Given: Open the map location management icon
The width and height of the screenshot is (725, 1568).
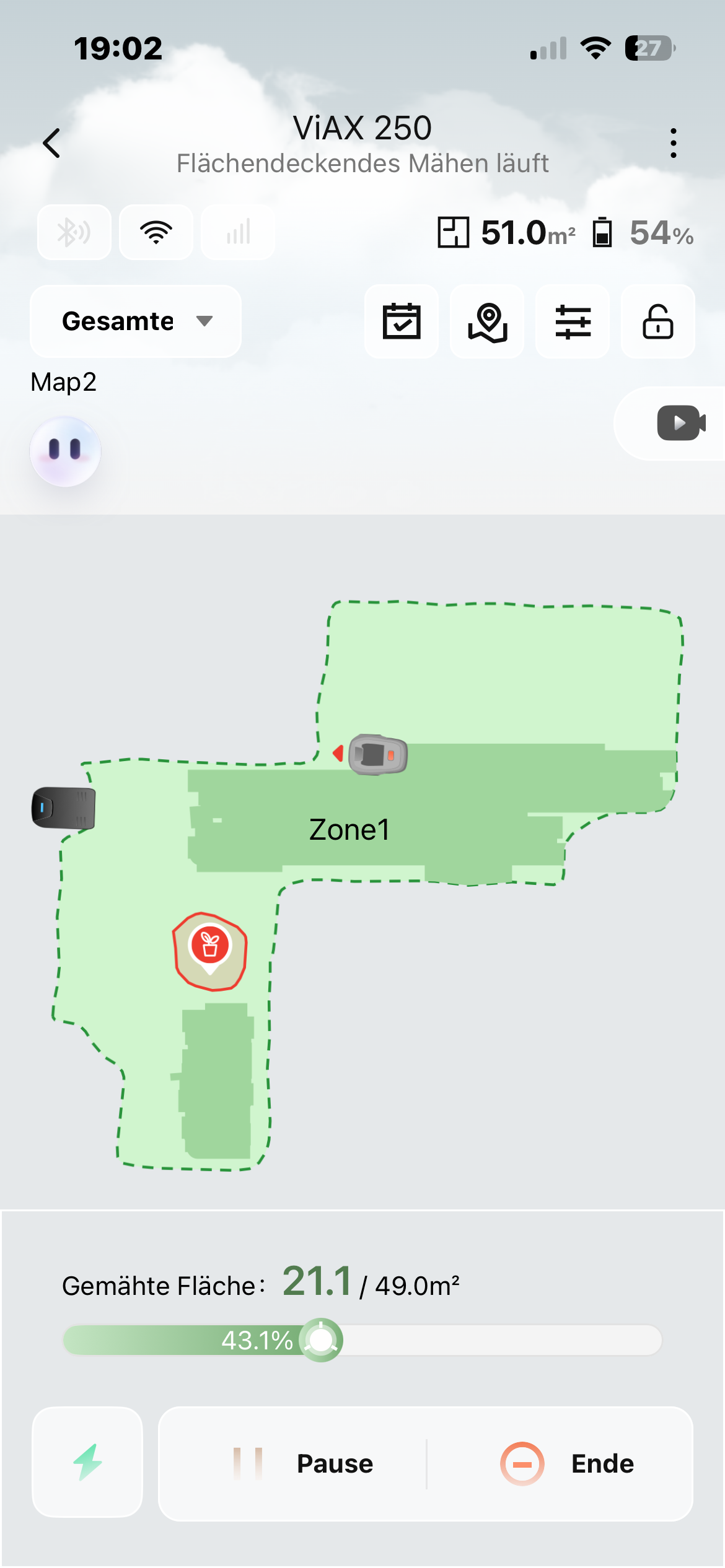Looking at the screenshot, I should click(x=487, y=321).
